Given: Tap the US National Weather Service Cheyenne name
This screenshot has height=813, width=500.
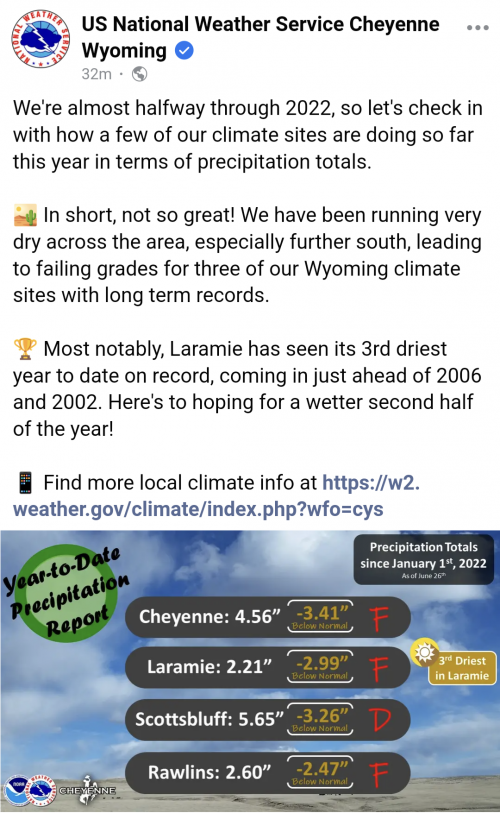Looking at the screenshot, I should pos(260,37).
